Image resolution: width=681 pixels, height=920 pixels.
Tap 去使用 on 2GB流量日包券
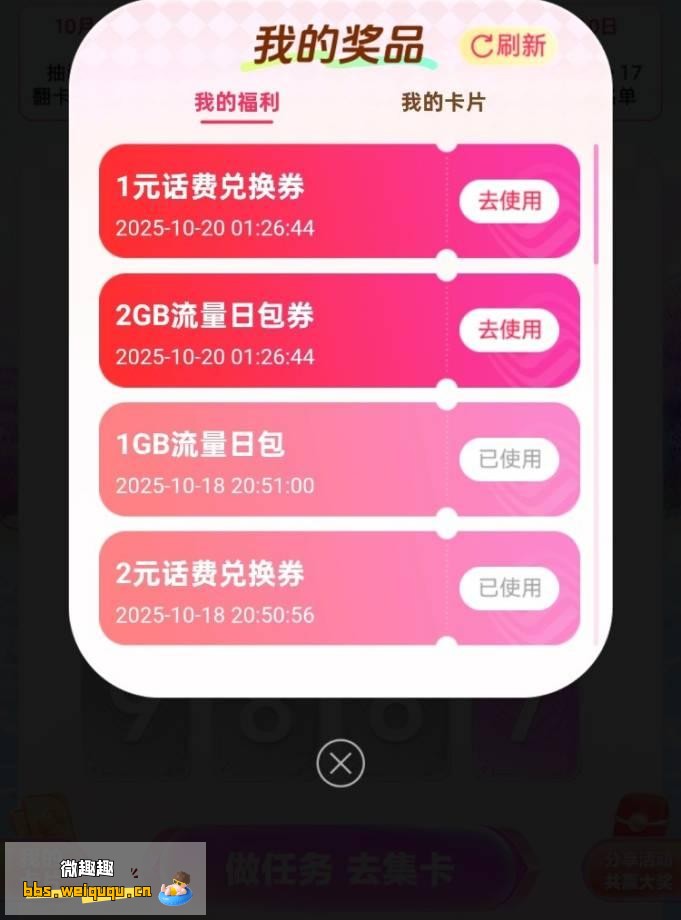tap(509, 330)
